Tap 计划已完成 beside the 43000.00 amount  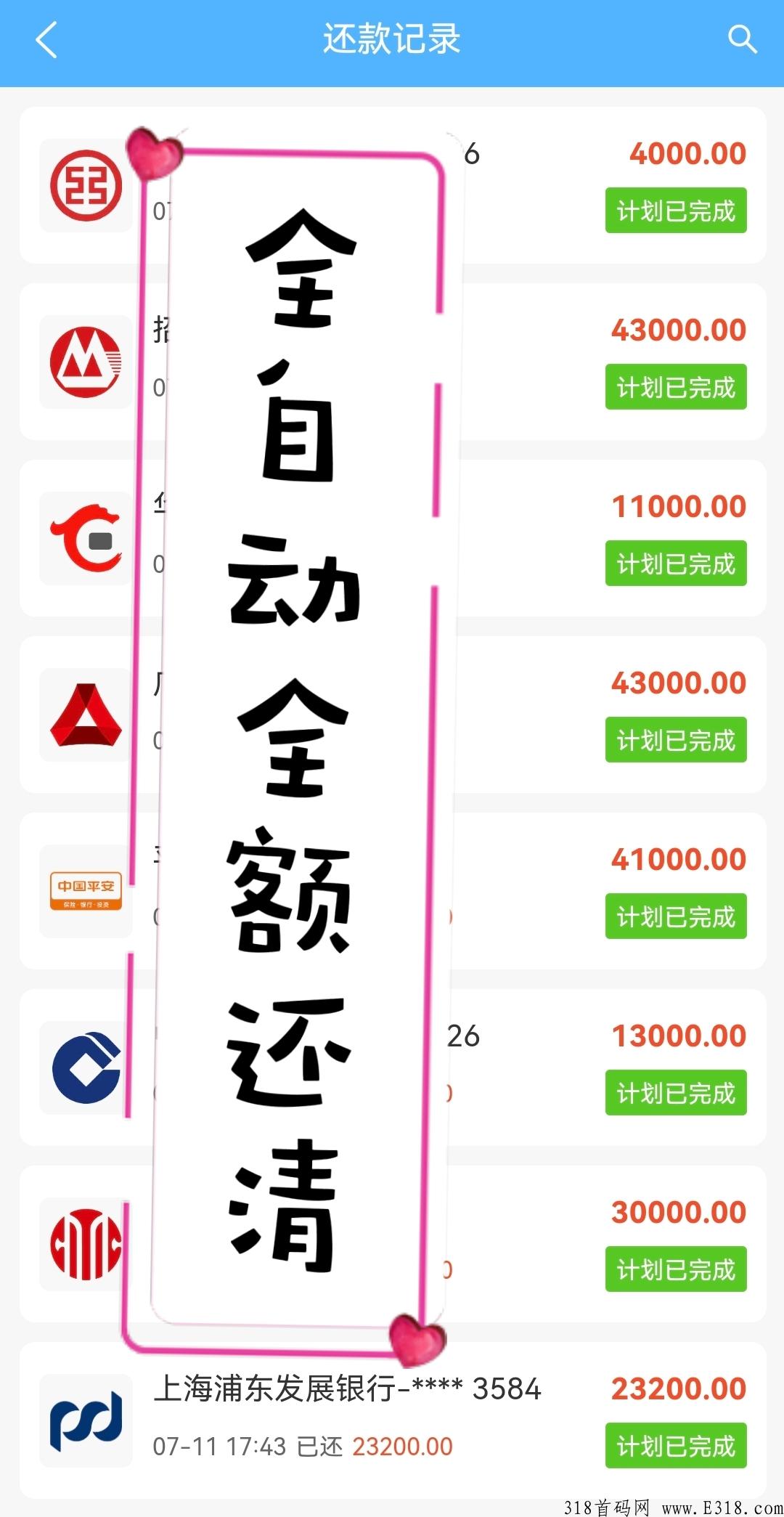675,387
